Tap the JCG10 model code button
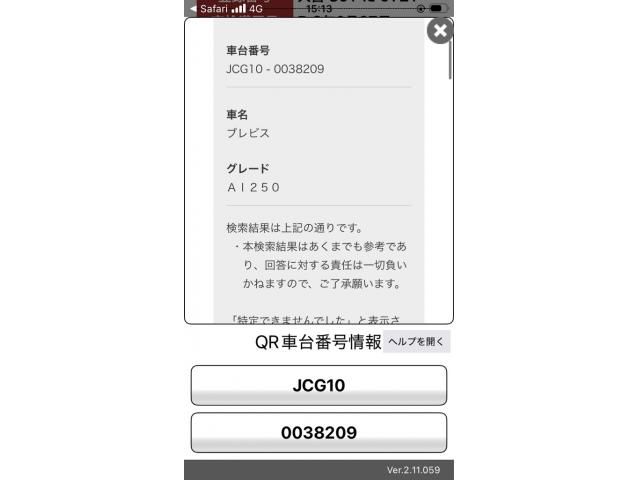640x480 pixels. pos(319,385)
